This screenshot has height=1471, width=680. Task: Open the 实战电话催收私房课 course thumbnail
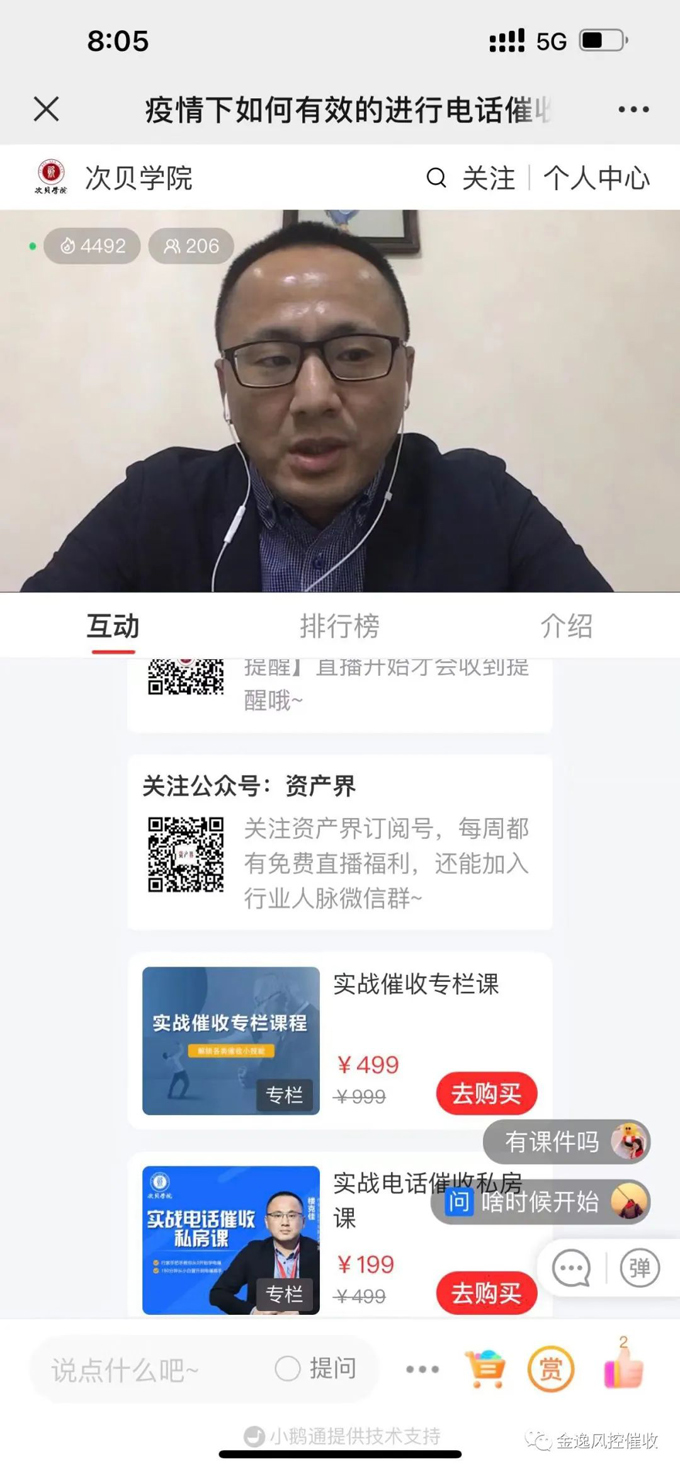[x=231, y=1240]
